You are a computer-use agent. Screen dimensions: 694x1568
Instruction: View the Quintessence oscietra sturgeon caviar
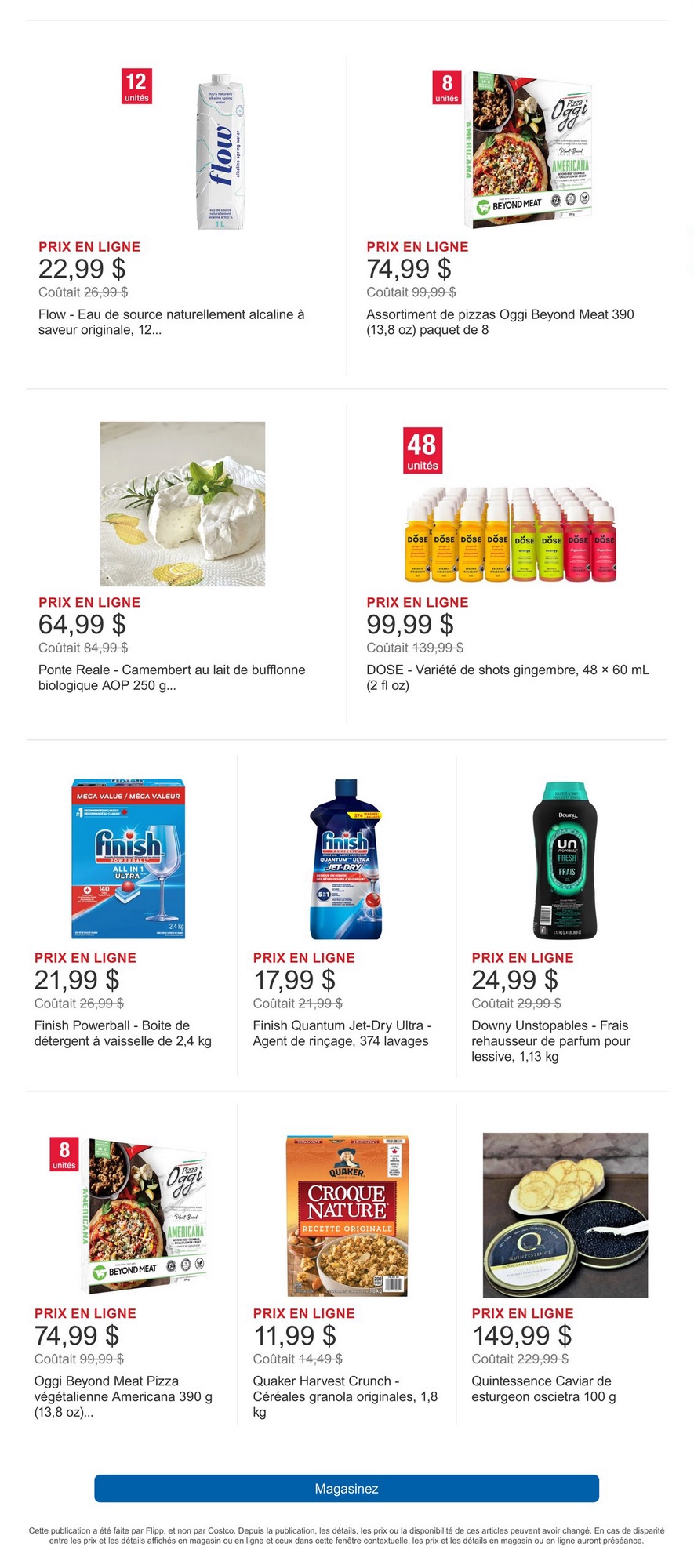565,1214
